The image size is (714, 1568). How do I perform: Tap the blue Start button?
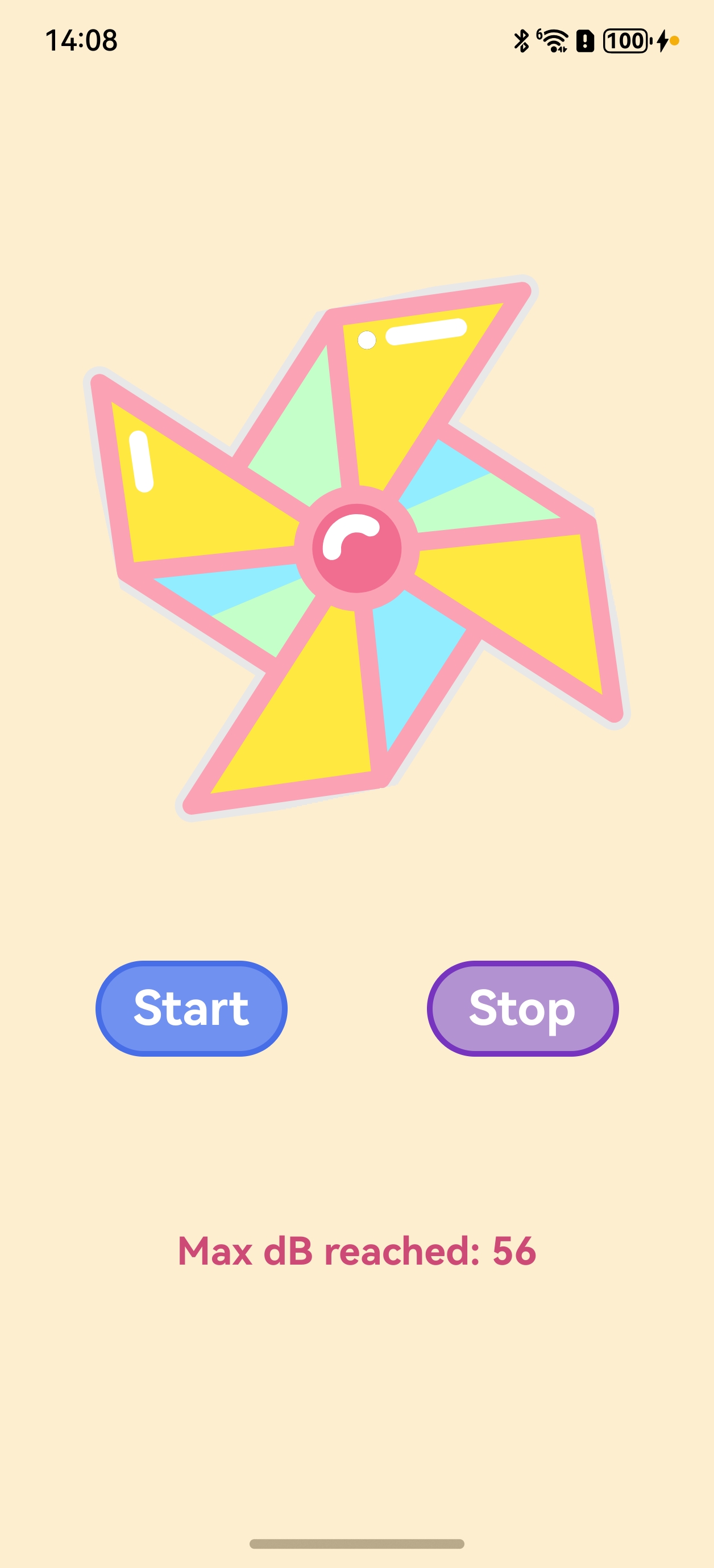[192, 1008]
